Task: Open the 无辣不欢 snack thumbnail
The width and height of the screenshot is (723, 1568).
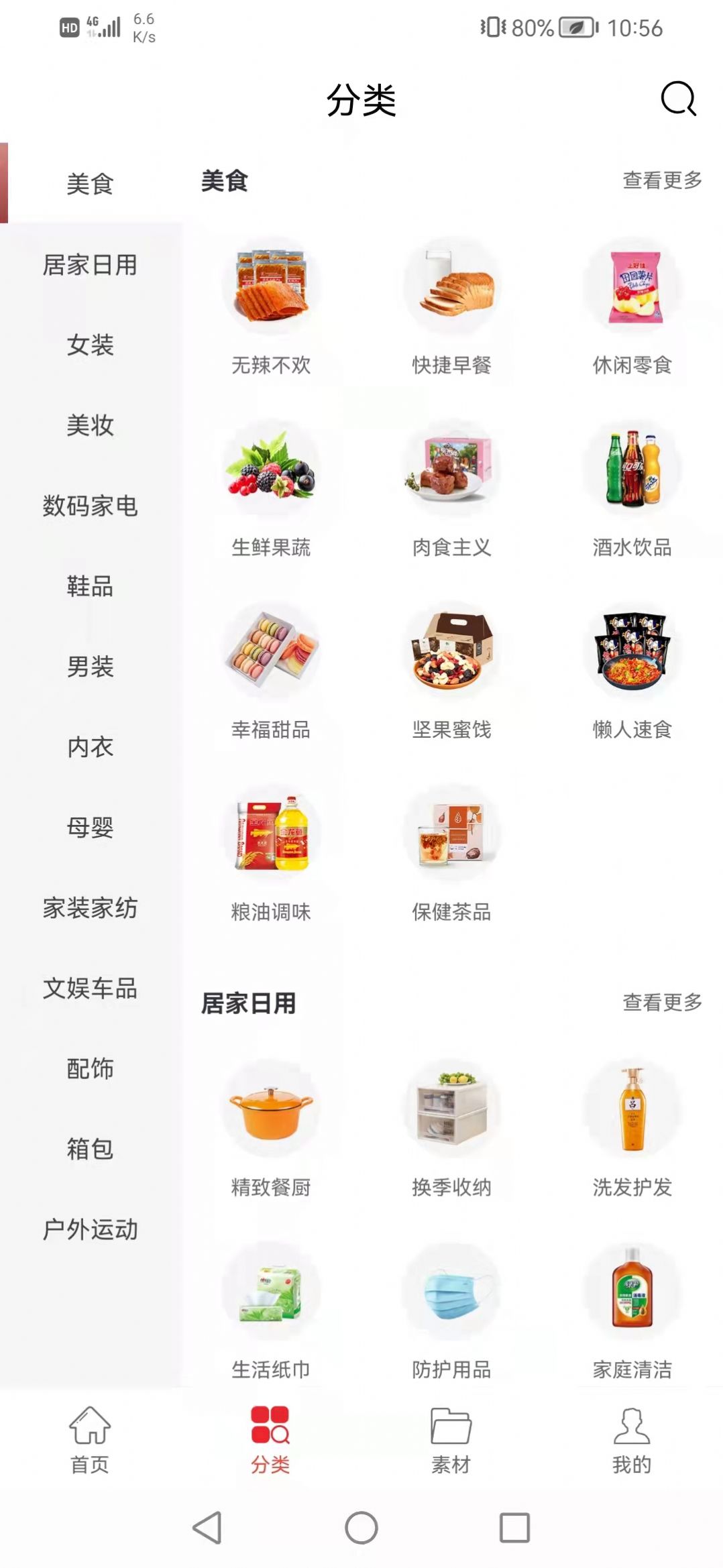Action: [x=271, y=288]
